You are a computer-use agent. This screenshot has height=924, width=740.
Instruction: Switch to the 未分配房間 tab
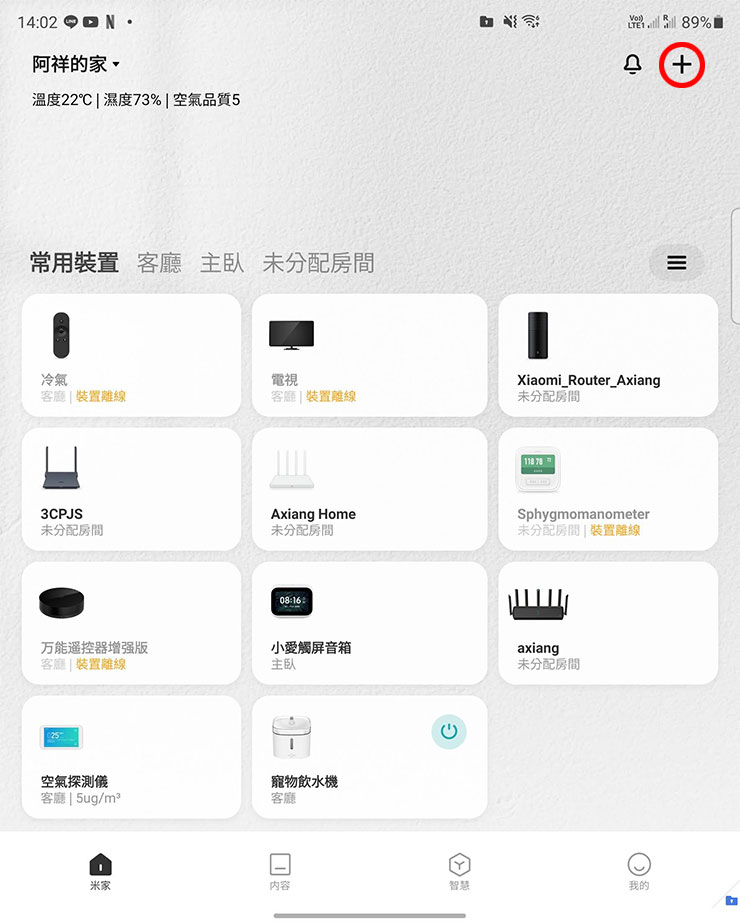[318, 262]
